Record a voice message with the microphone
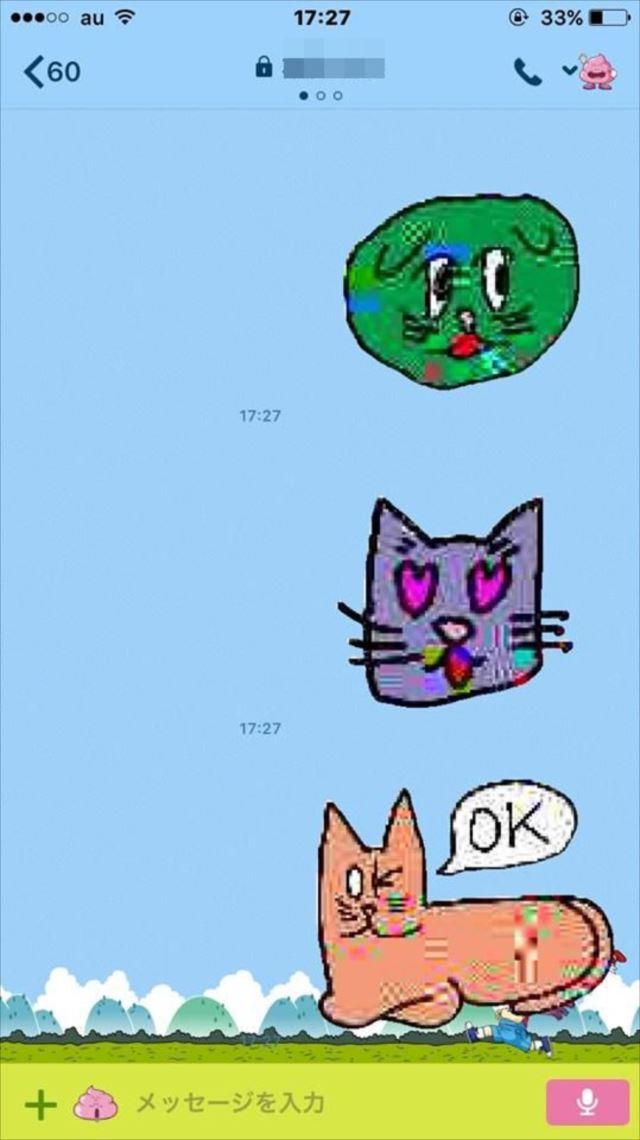 click(x=587, y=1103)
